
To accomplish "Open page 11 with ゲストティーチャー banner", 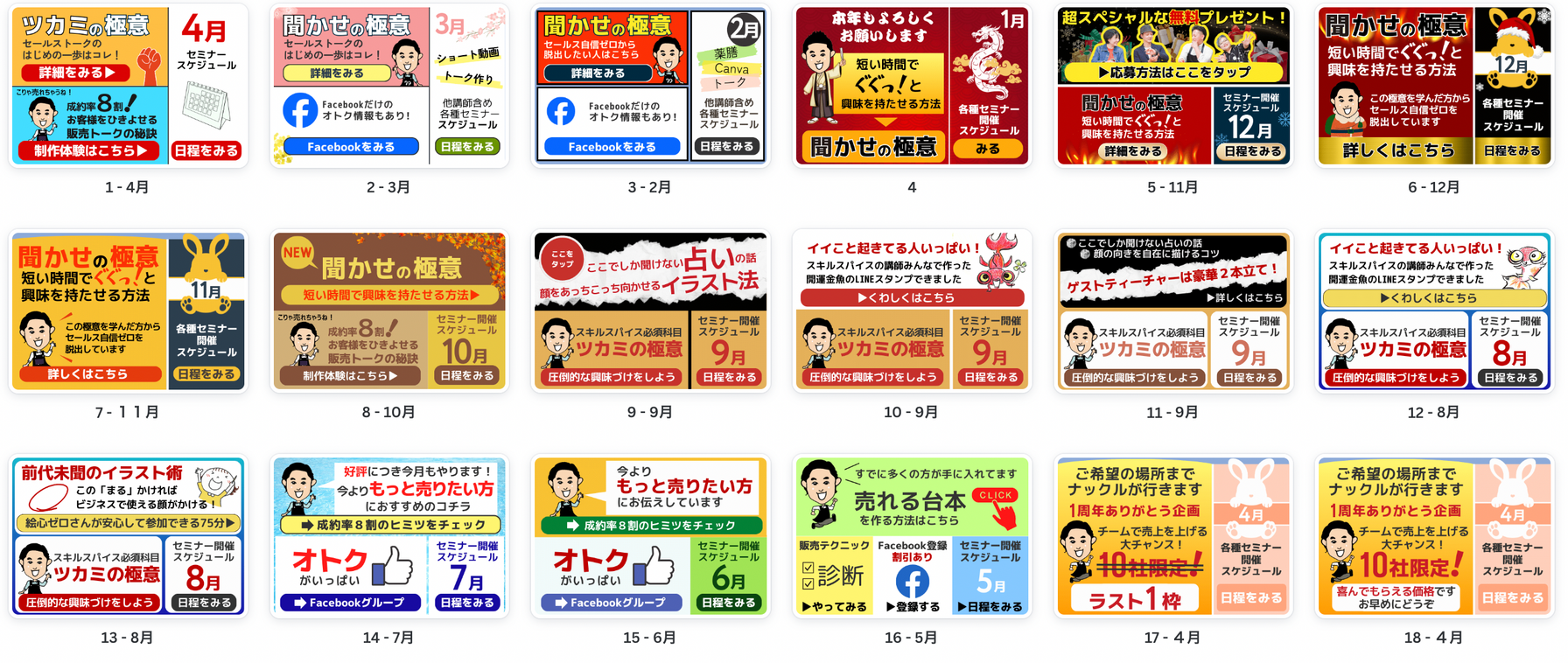I will tap(1172, 311).
